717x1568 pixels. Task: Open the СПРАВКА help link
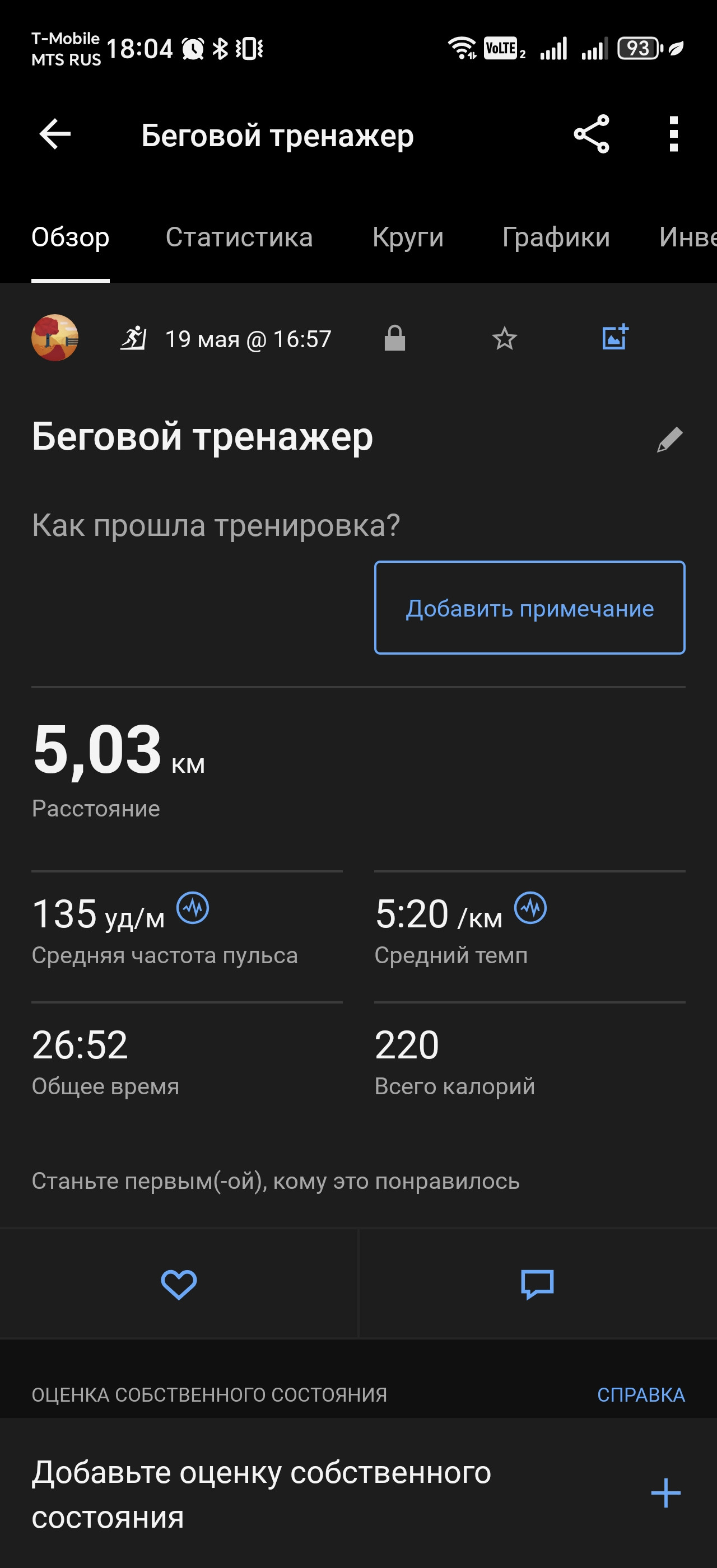641,1394
